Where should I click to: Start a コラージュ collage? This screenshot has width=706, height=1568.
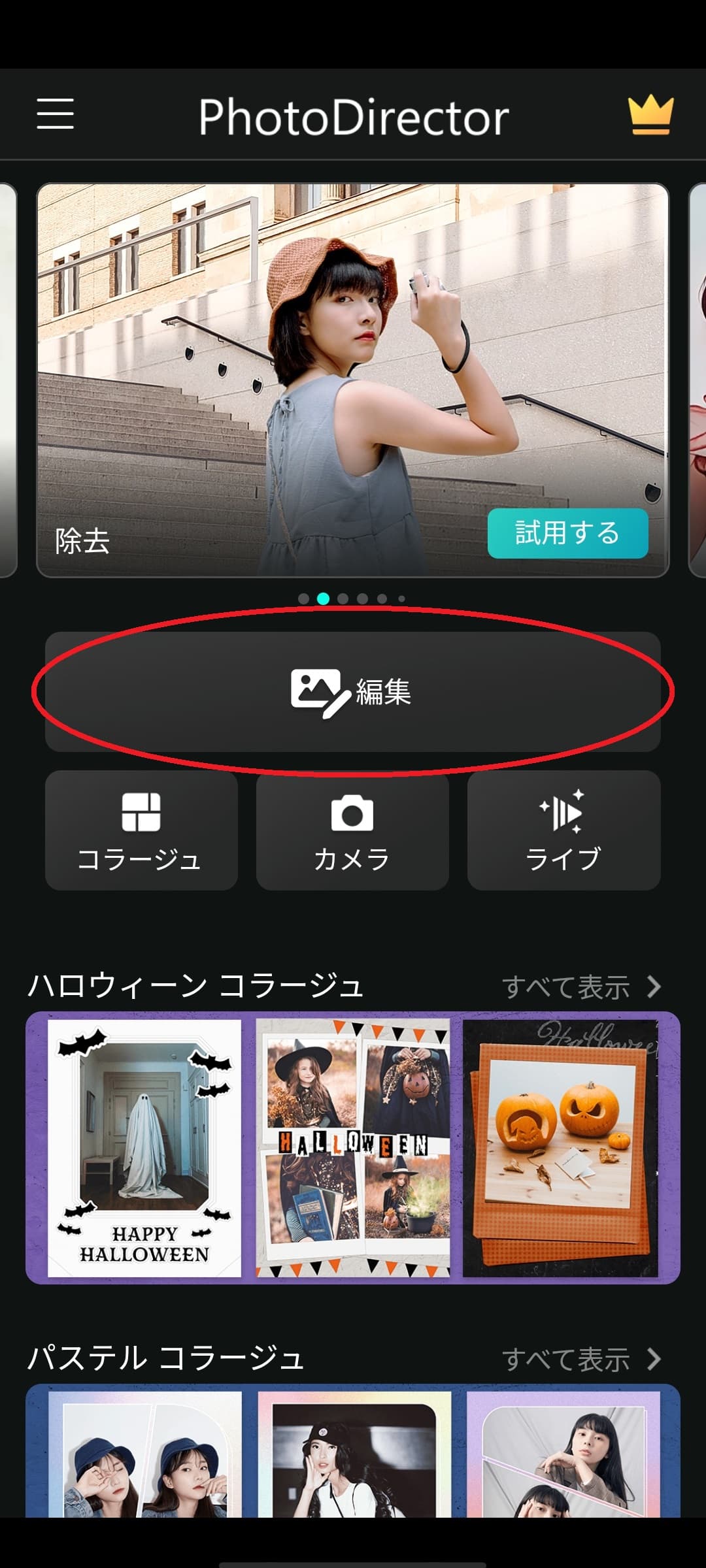tap(141, 830)
